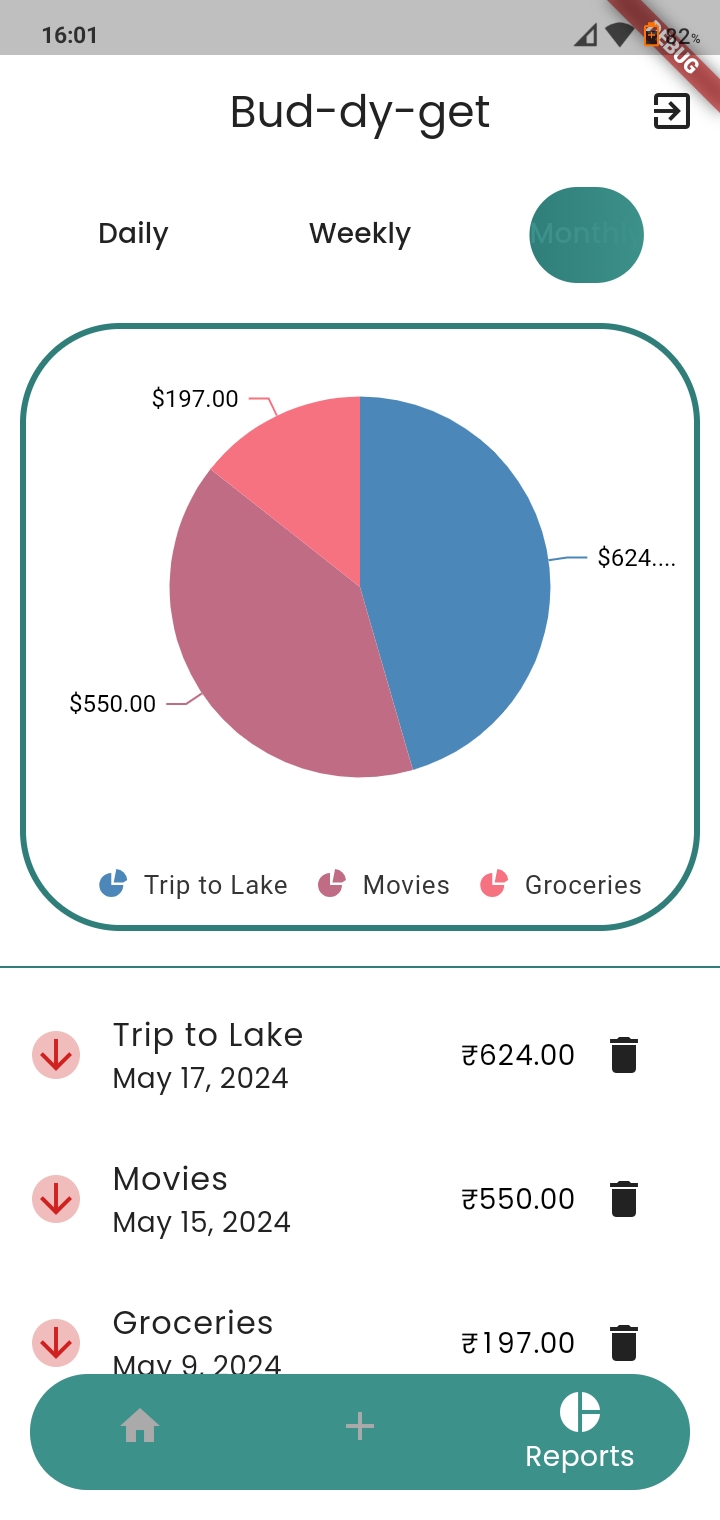Select the Monthly view
The height and width of the screenshot is (1520, 720).
tap(586, 235)
